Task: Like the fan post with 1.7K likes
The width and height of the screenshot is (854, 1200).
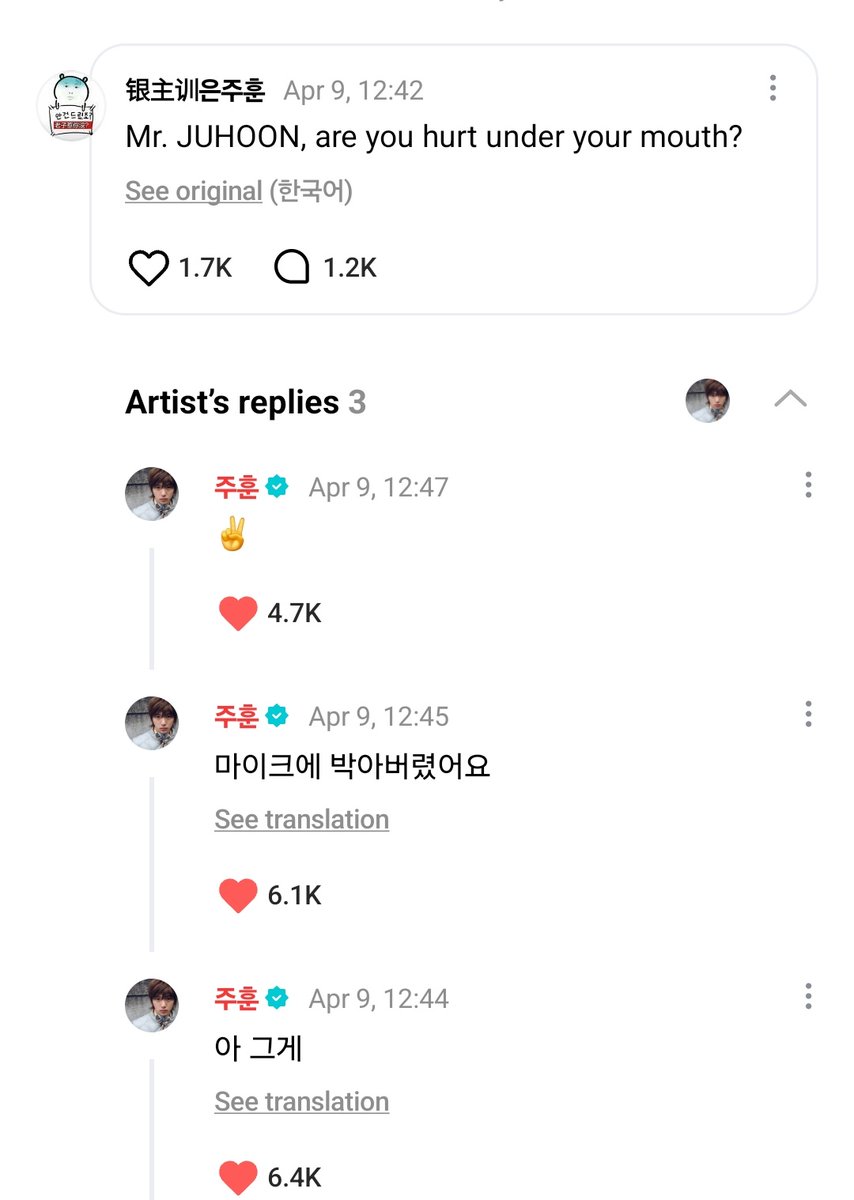Action: (150, 268)
